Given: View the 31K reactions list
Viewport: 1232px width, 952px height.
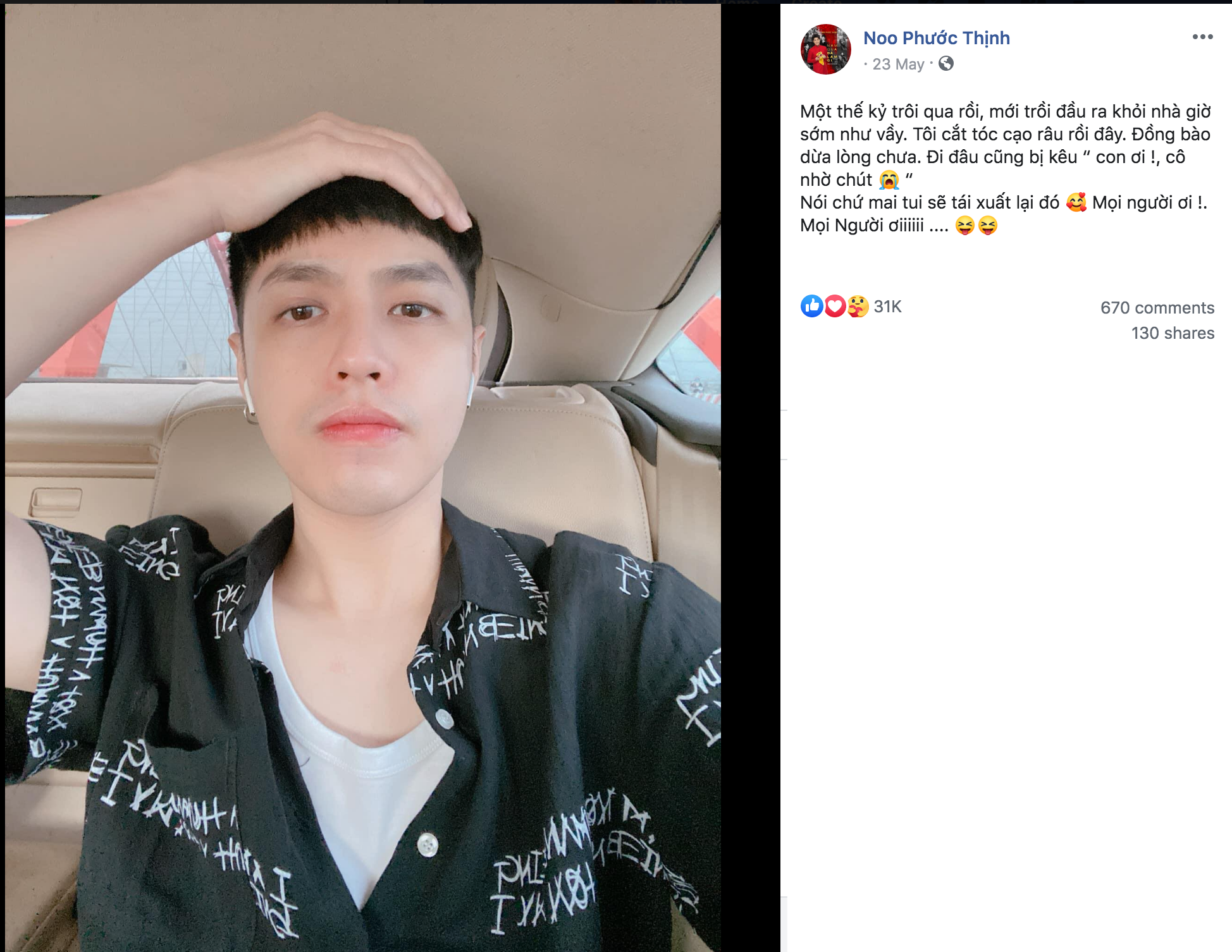Looking at the screenshot, I should click(x=887, y=307).
